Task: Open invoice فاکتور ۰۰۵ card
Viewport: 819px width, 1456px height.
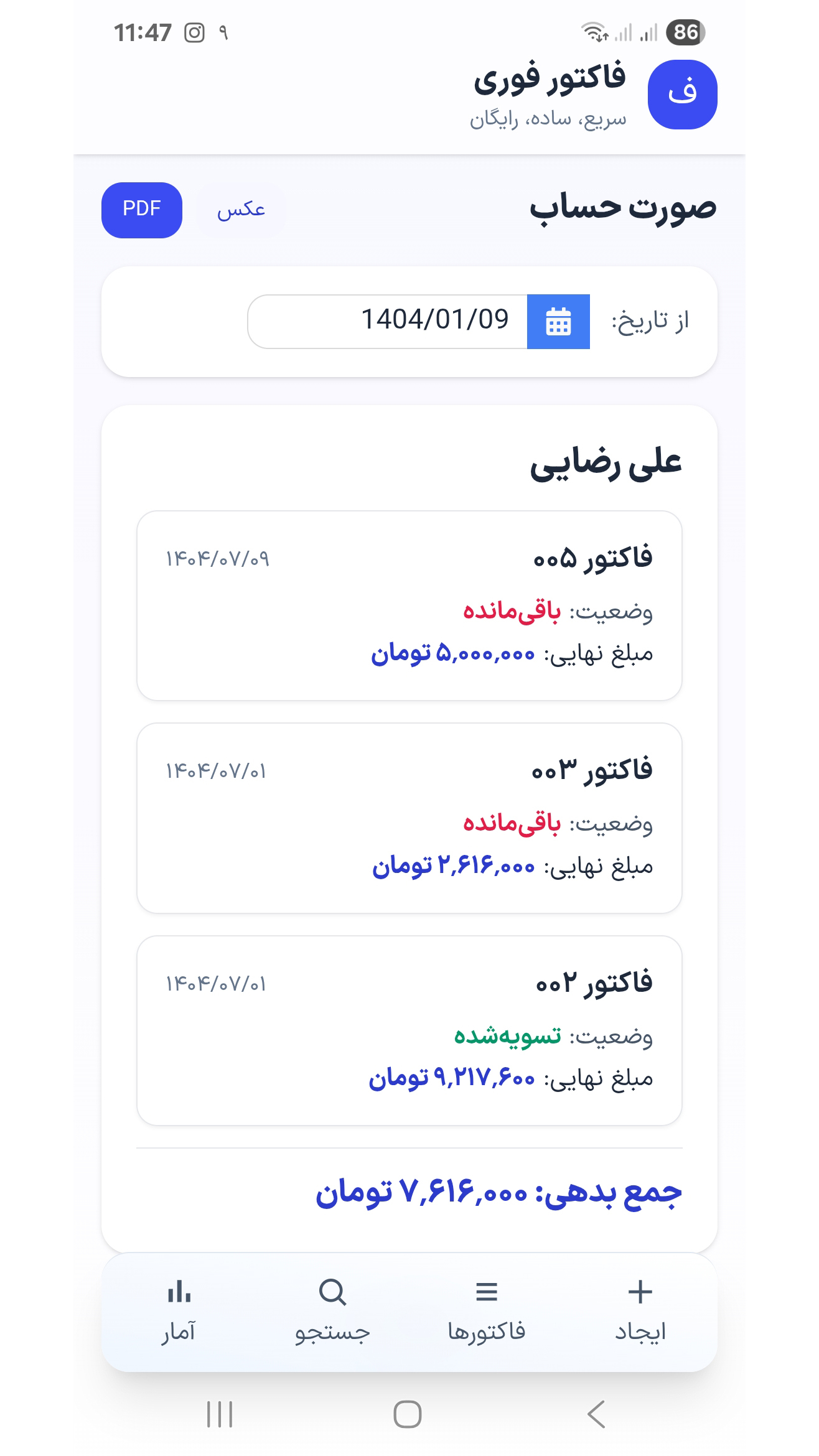Action: (x=409, y=605)
